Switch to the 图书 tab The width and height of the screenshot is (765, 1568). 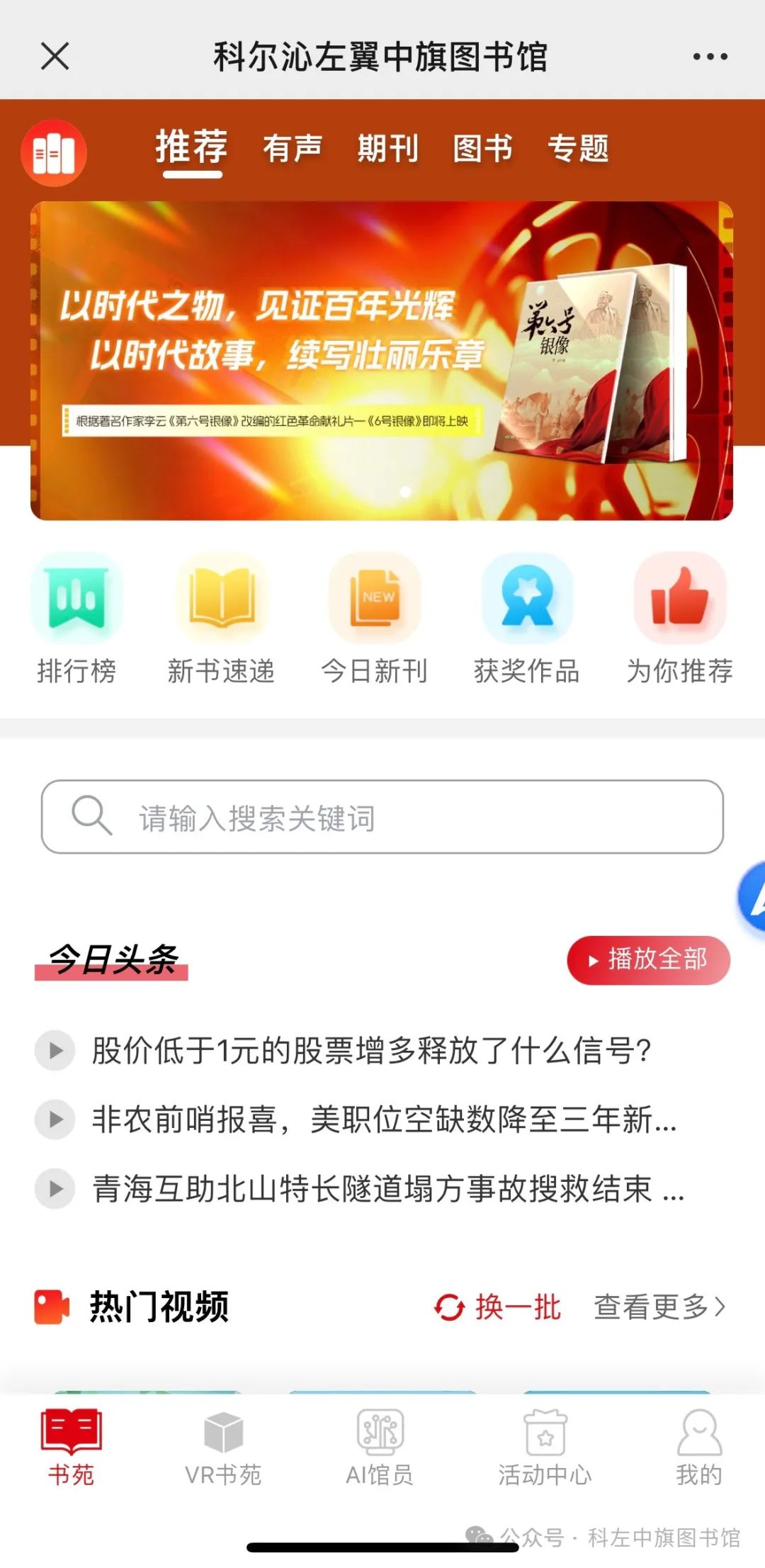point(482,149)
